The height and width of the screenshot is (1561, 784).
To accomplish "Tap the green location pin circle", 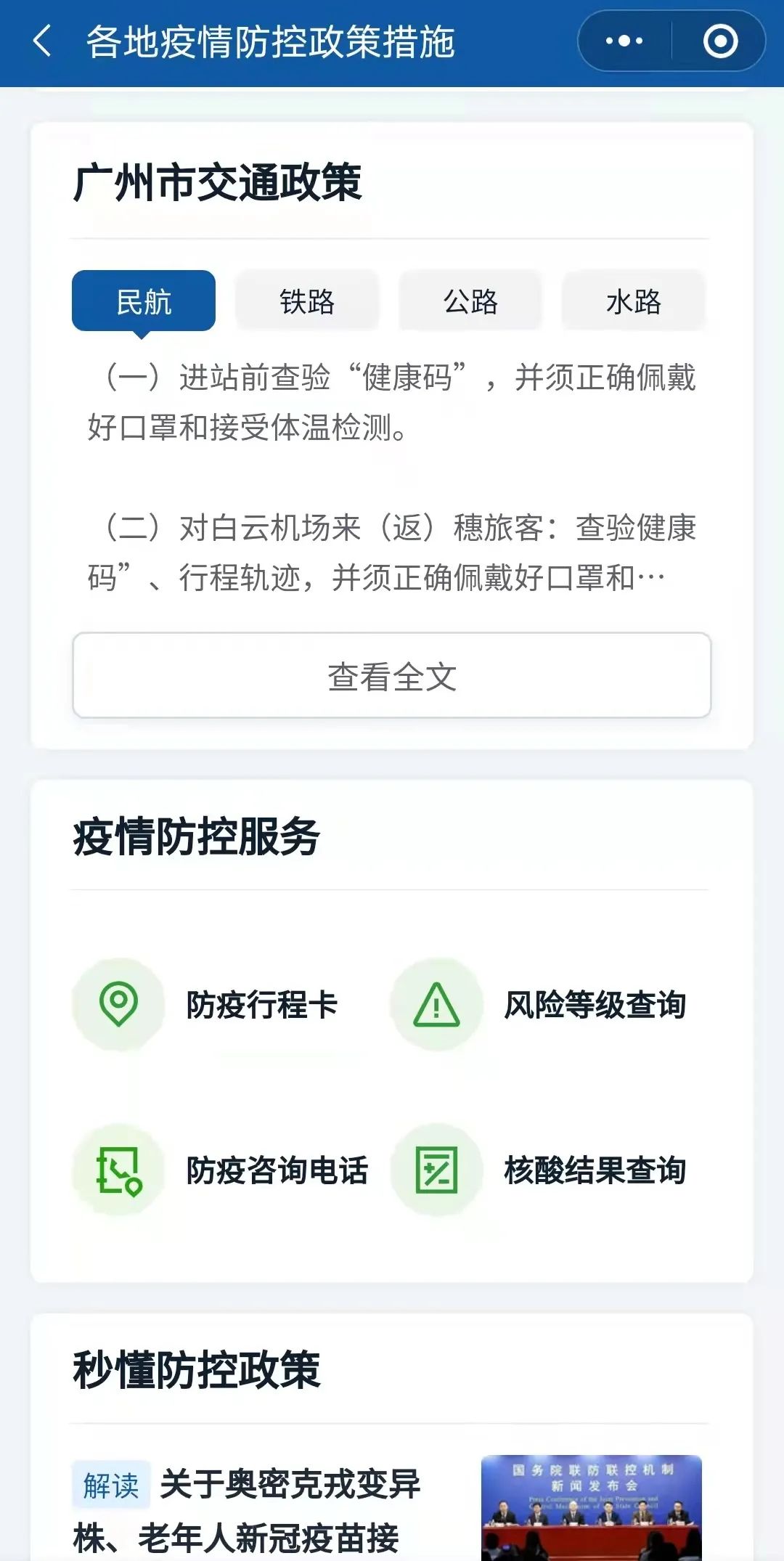I will point(118,1005).
